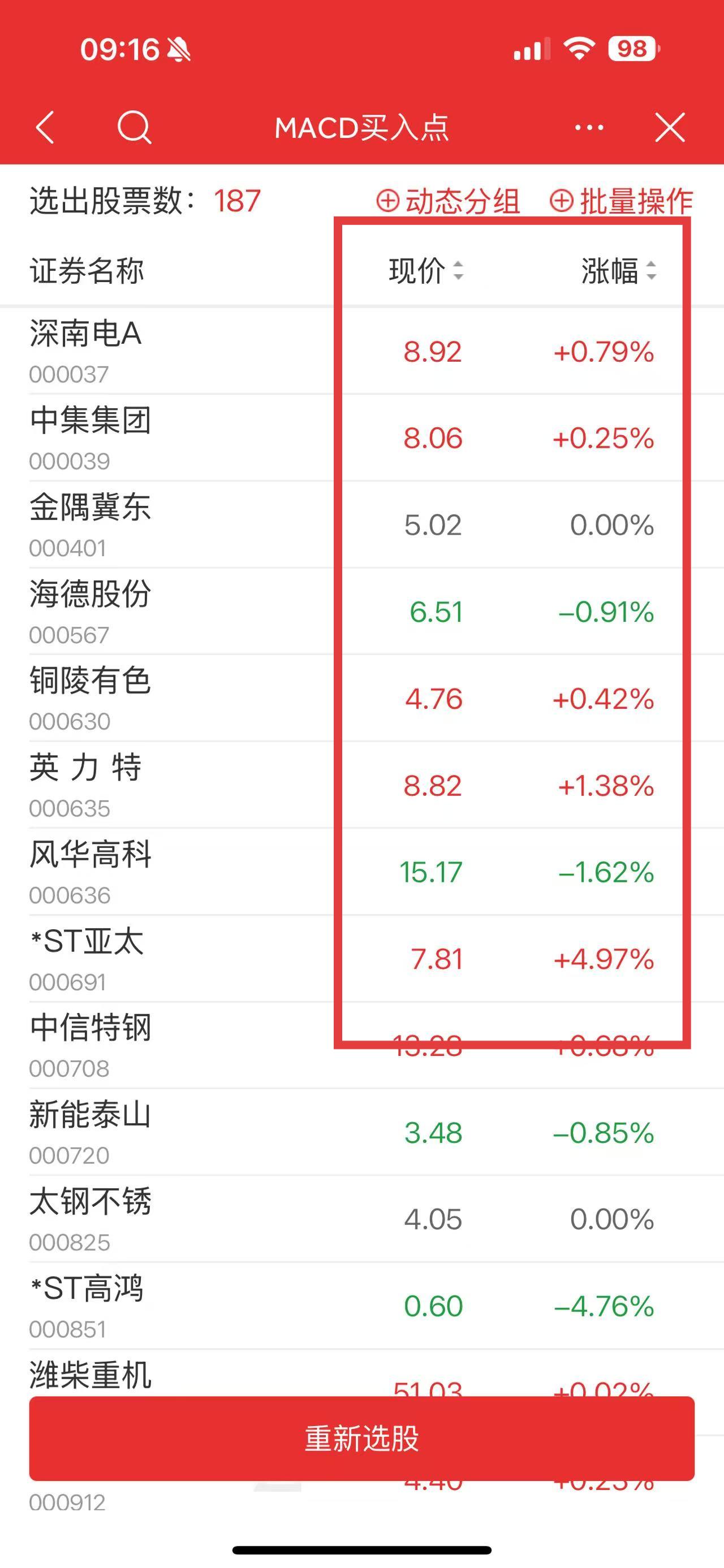The width and height of the screenshot is (724, 1568).
Task: Close the MACD买入点 page
Action: [x=670, y=127]
